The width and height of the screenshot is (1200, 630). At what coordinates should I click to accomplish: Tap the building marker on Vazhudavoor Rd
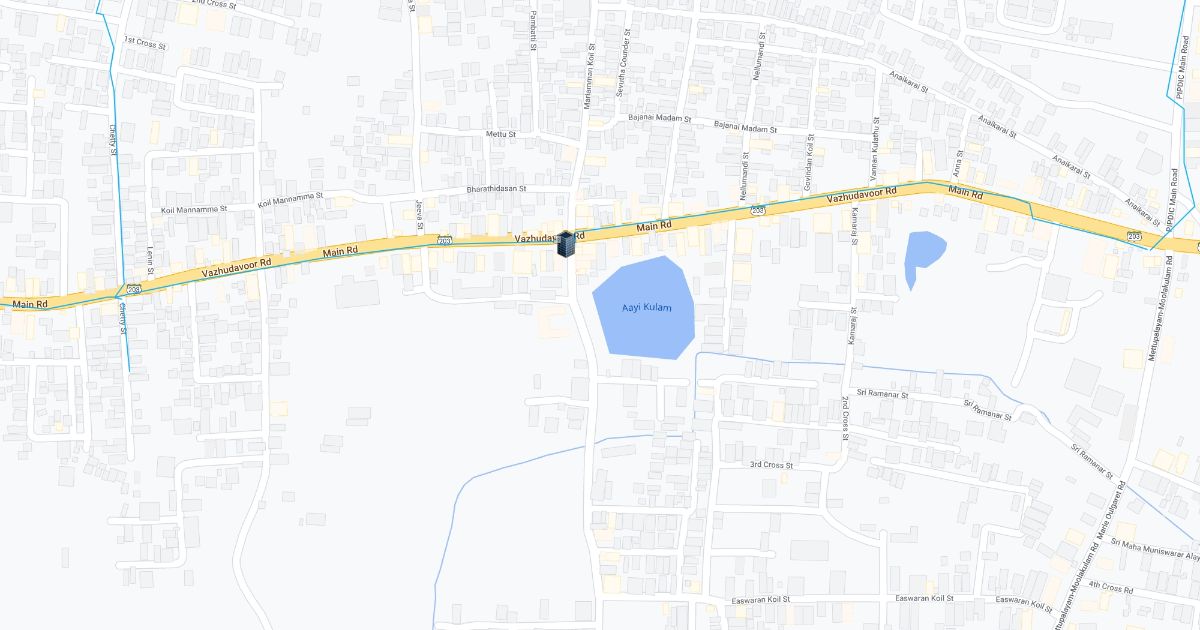566,243
